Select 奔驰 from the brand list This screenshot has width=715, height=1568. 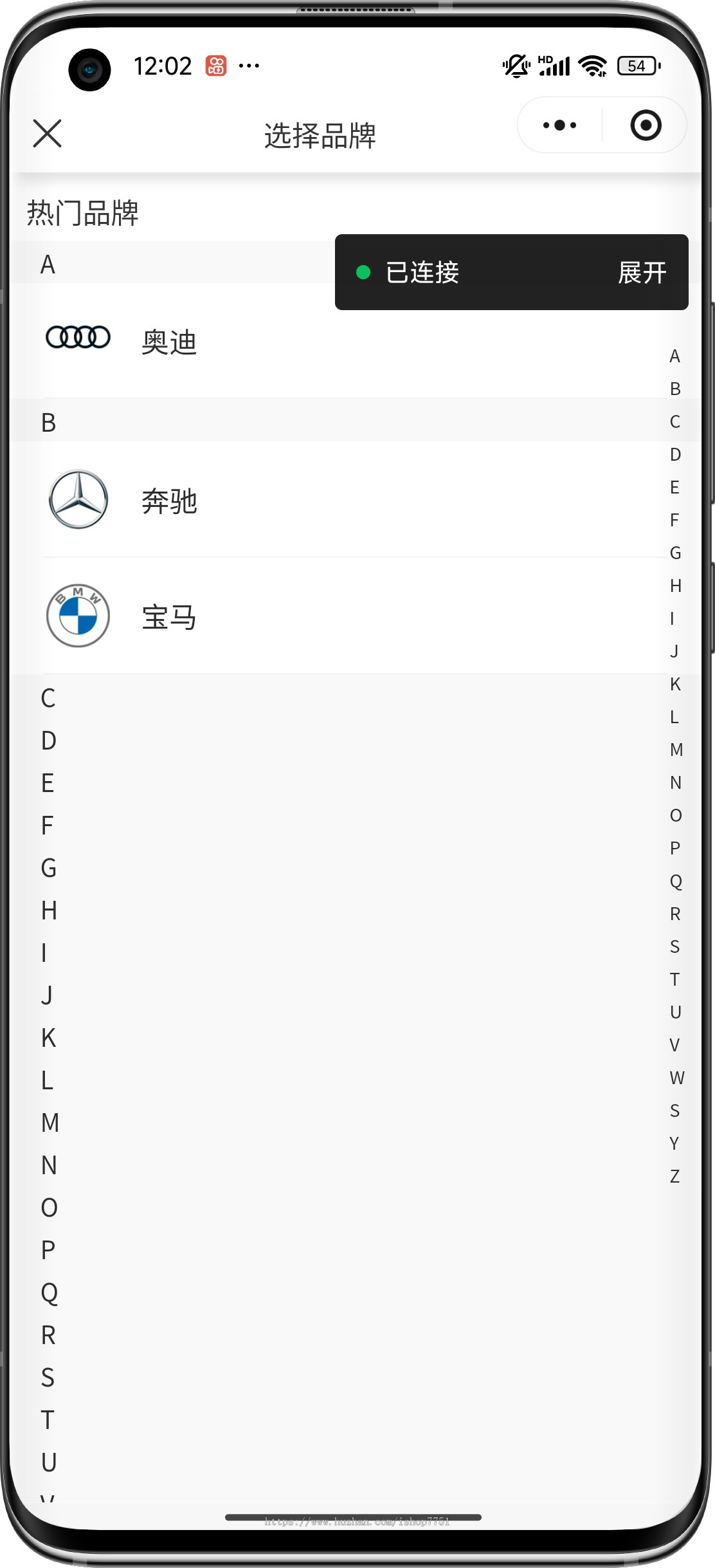(x=170, y=501)
